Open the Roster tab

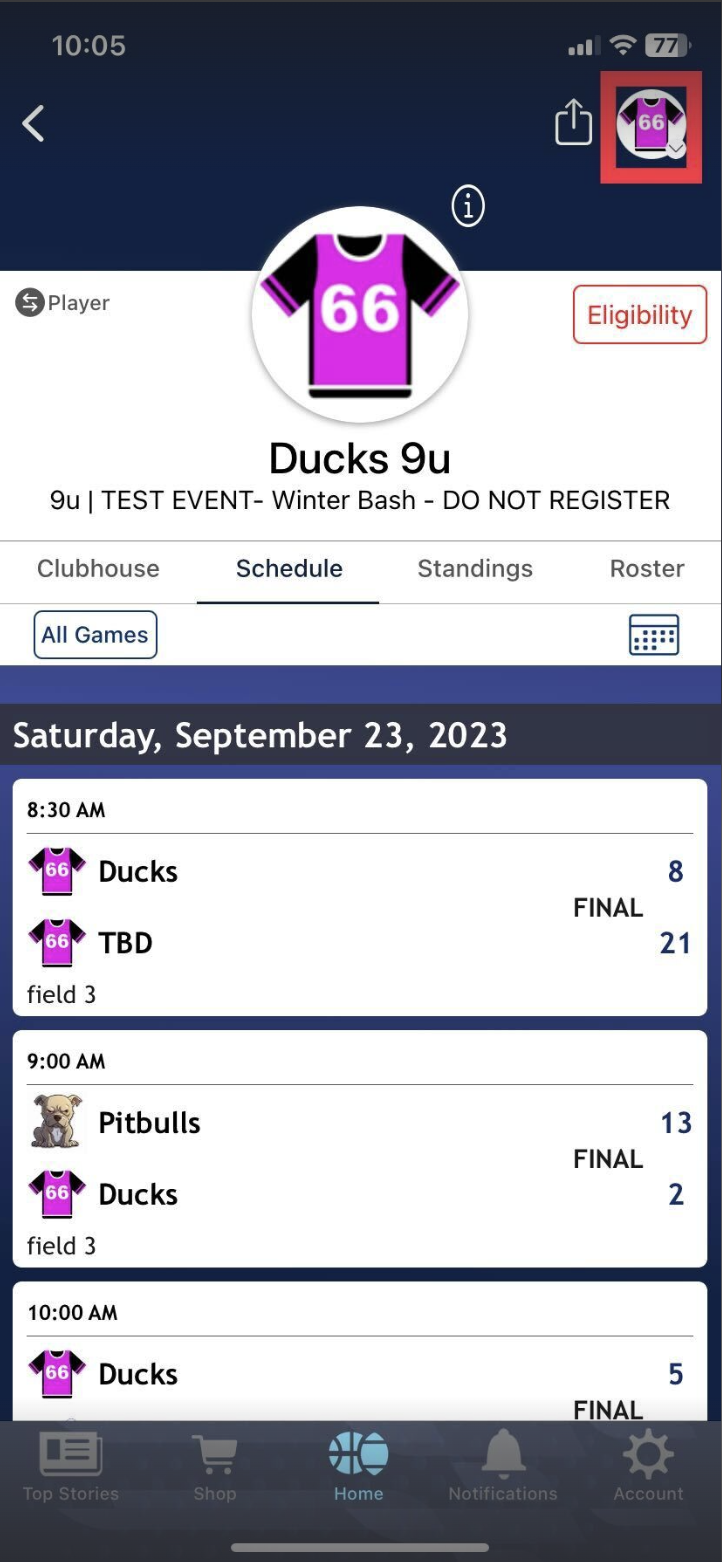[x=647, y=569]
